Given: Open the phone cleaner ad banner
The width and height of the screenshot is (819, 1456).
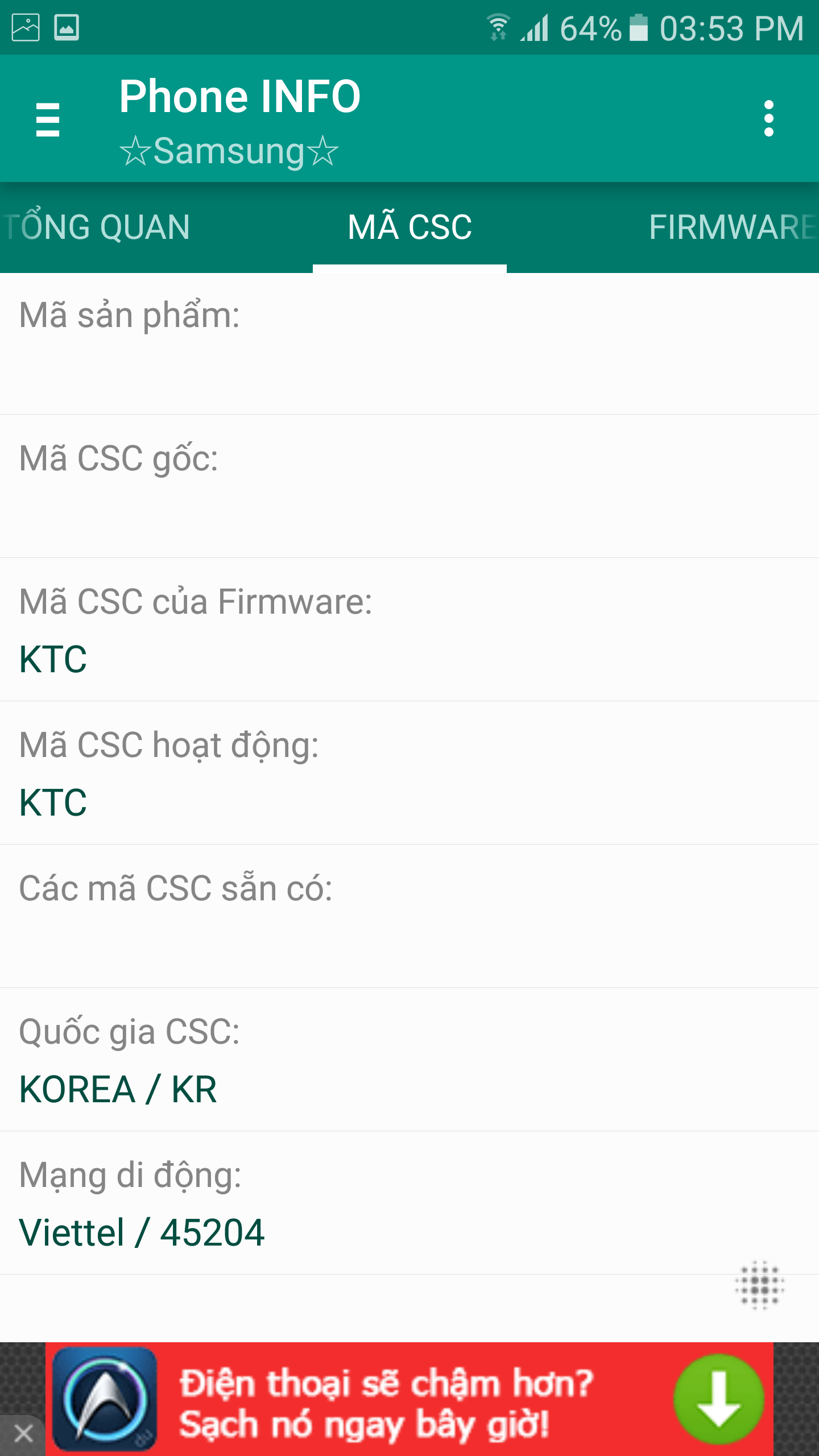Looking at the screenshot, I should (x=409, y=1399).
